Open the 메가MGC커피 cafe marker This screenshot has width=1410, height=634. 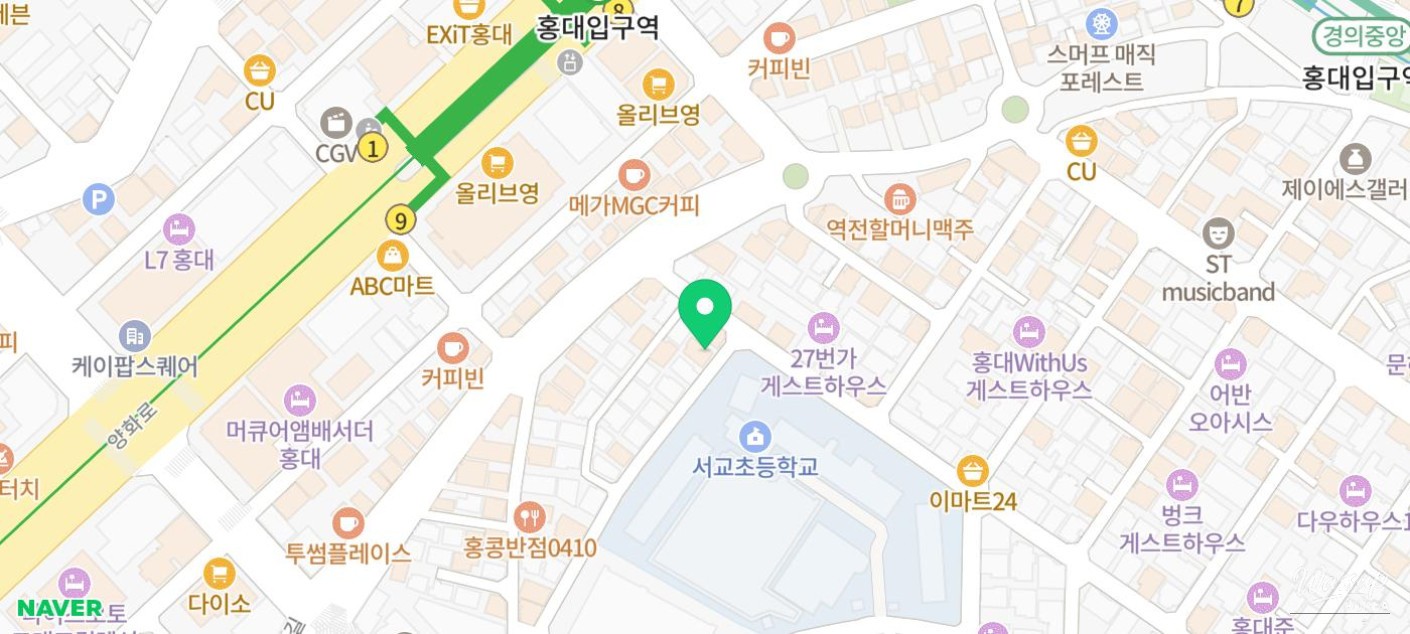633,176
